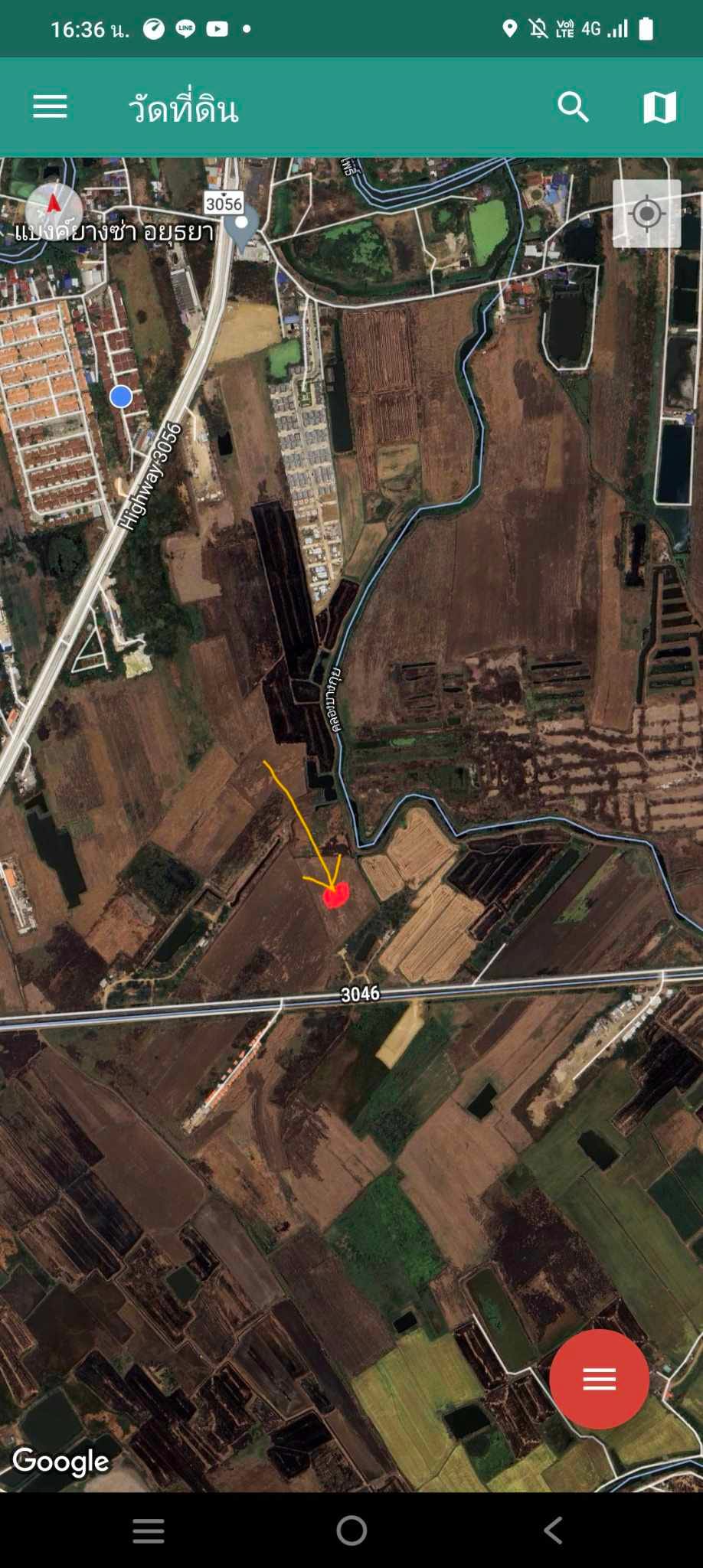This screenshot has width=703, height=1568.
Task: Return to the home screen
Action: point(351,1530)
